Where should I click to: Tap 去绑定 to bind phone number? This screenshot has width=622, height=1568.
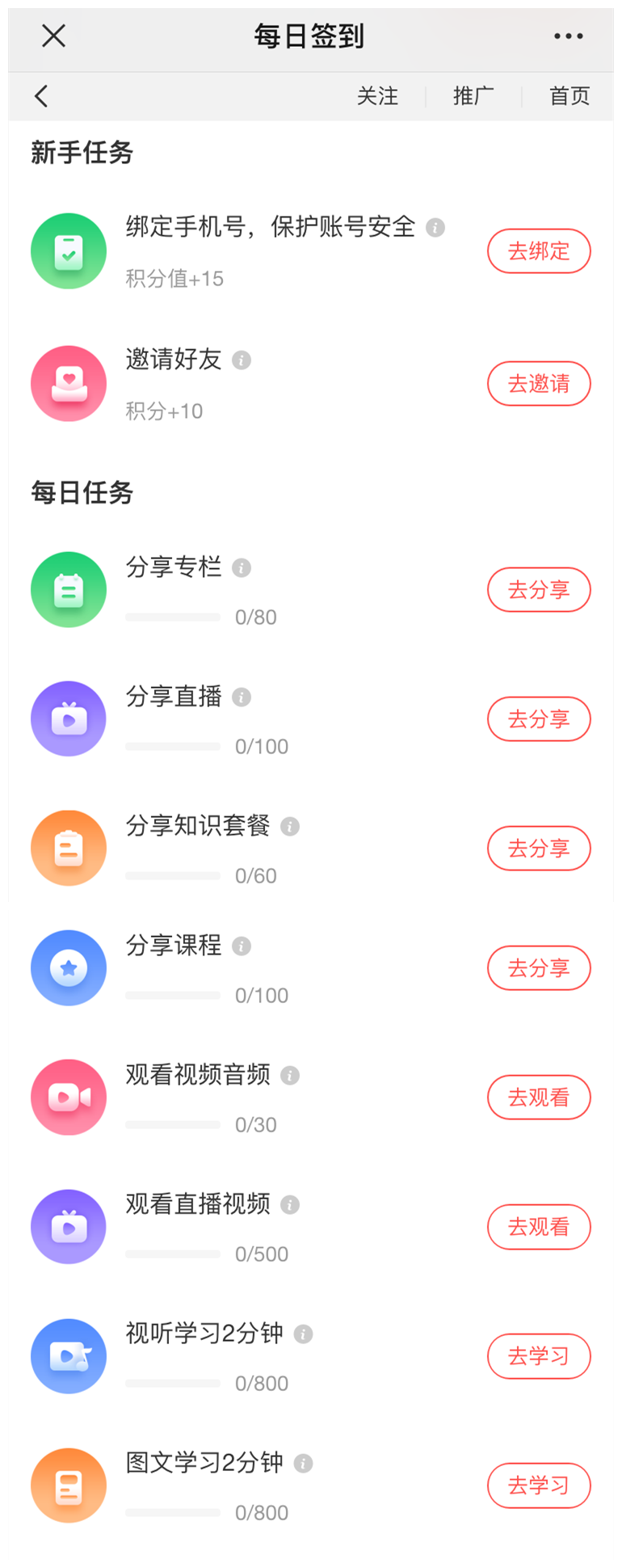[539, 251]
